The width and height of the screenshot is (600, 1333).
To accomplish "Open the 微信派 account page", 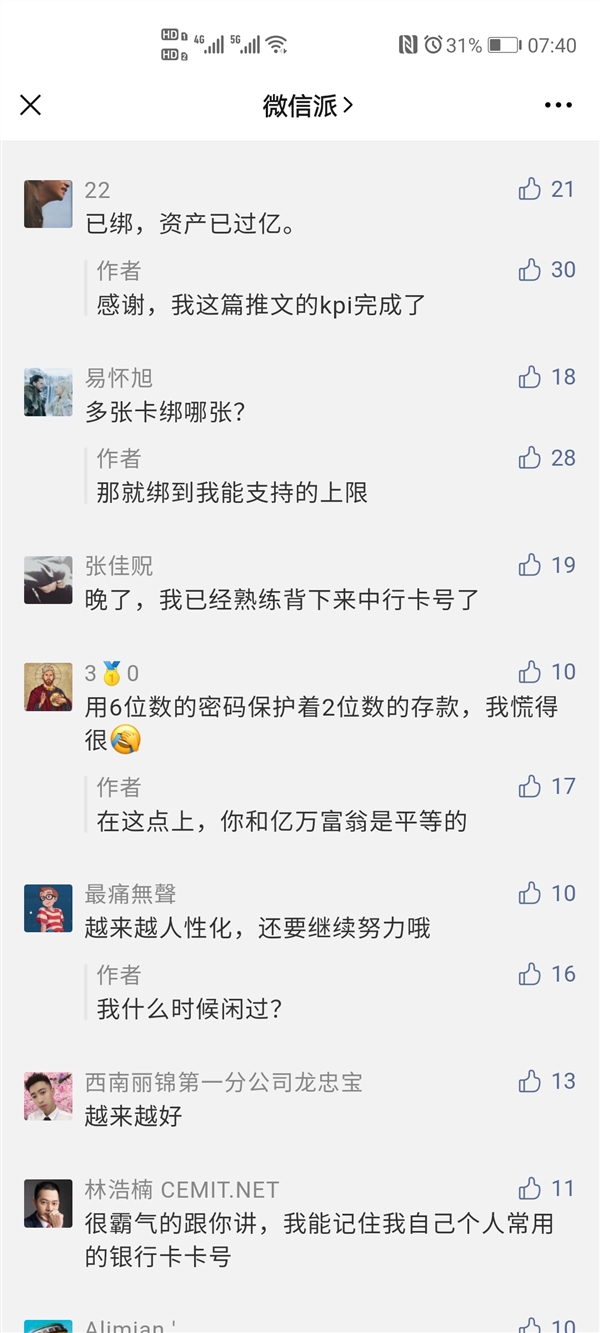I will (x=307, y=105).
